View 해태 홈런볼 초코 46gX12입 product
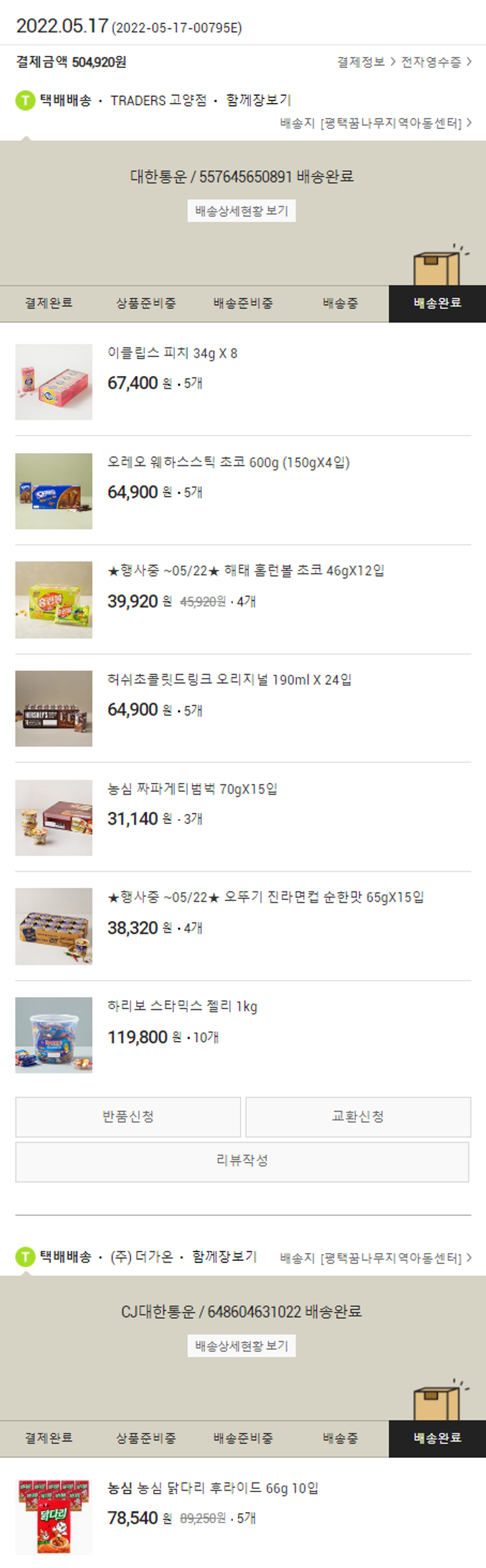Screen dimensions: 486x1568 246,570
